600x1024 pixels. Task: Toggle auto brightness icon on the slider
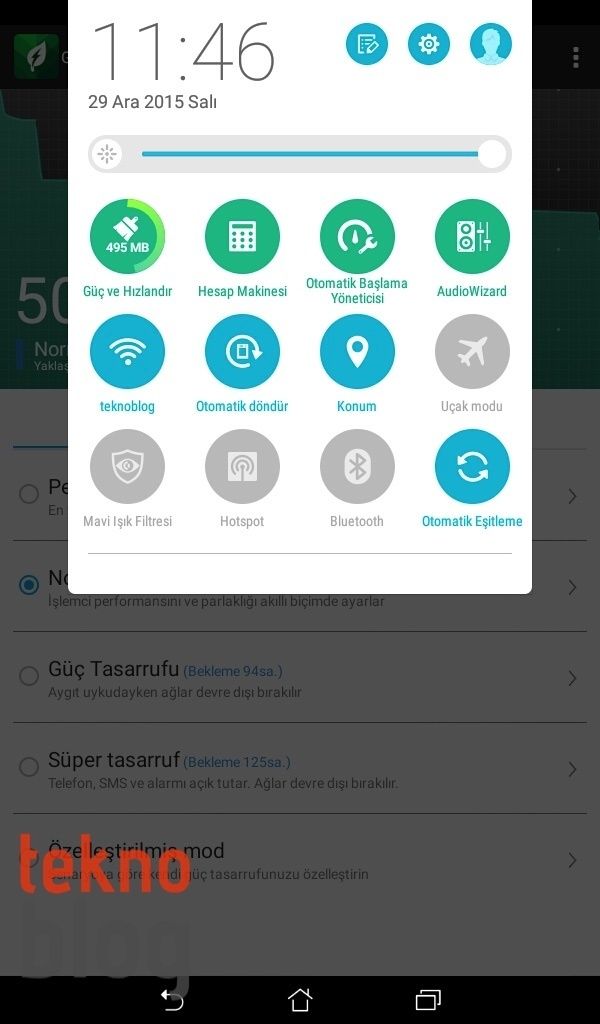(107, 154)
